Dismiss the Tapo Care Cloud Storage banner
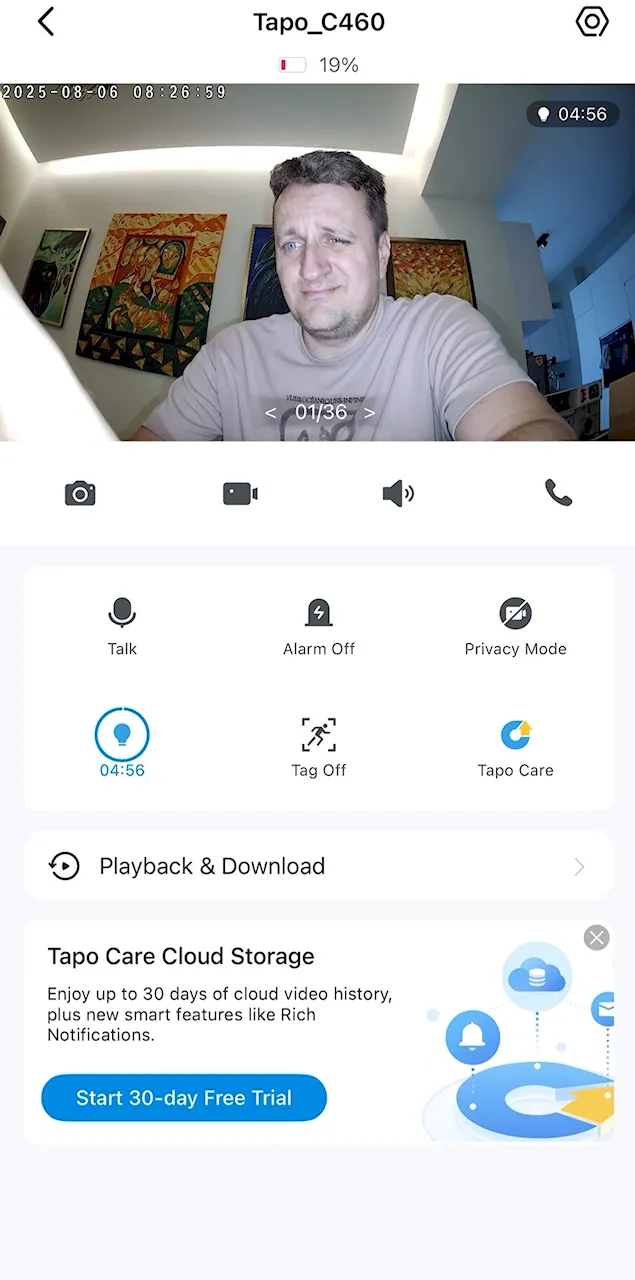This screenshot has height=1280, width=635. (x=597, y=938)
